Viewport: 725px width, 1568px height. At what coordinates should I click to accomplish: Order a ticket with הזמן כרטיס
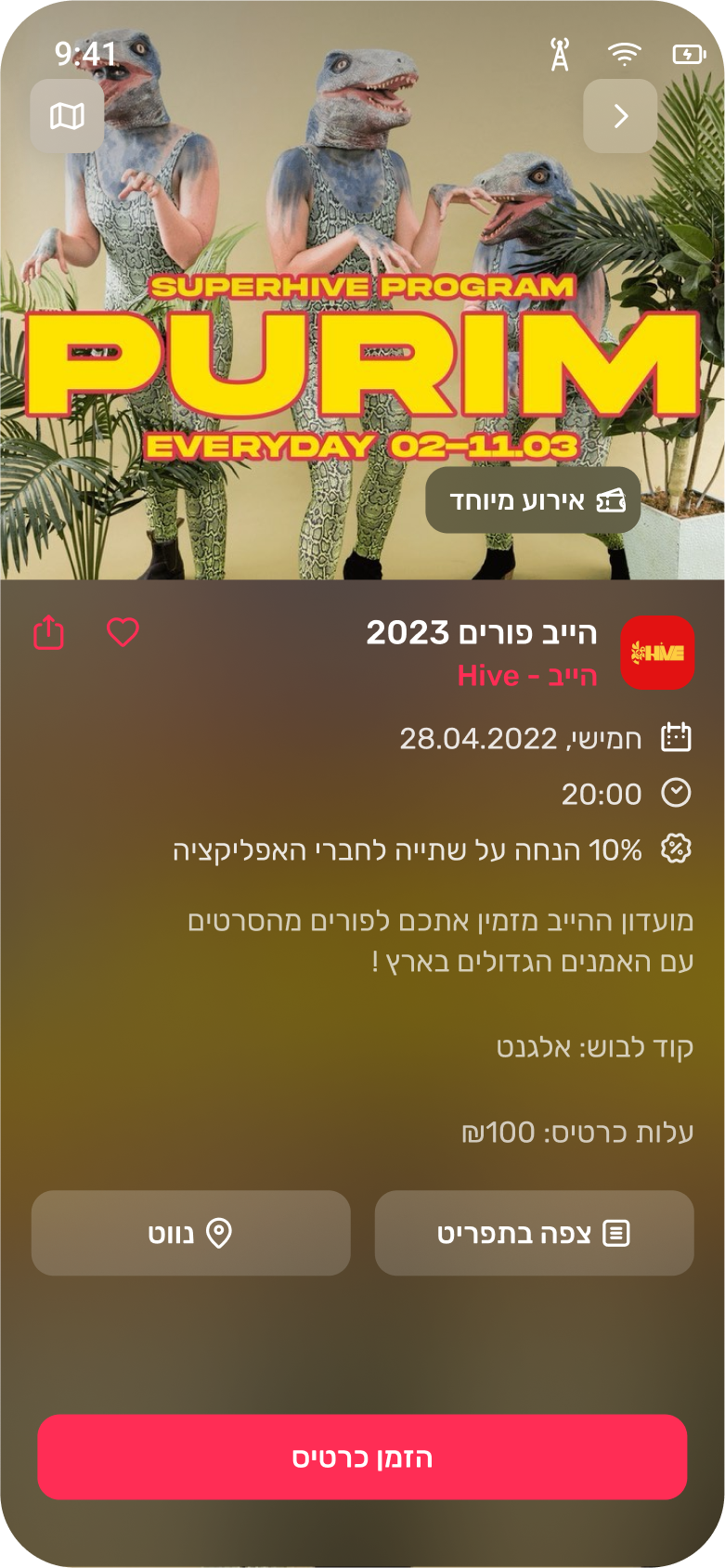tap(362, 1457)
